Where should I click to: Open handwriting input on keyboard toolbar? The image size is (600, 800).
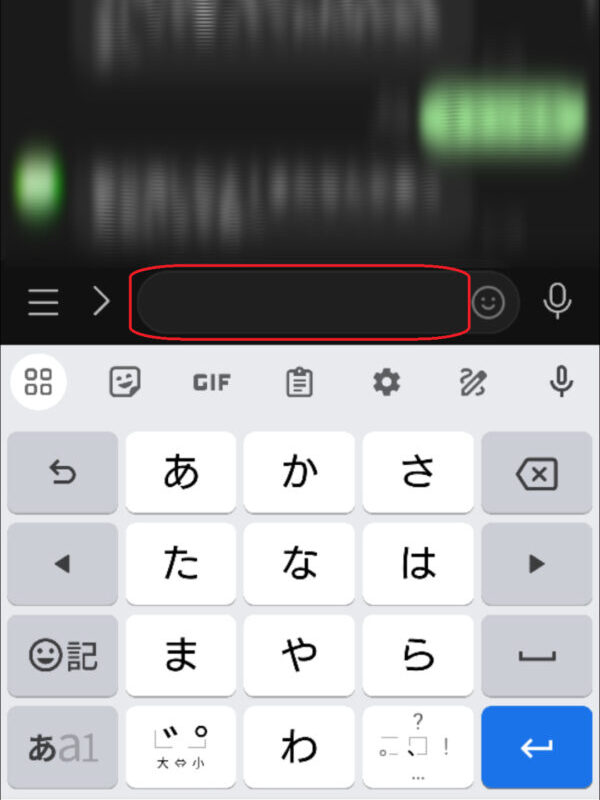[x=473, y=382]
